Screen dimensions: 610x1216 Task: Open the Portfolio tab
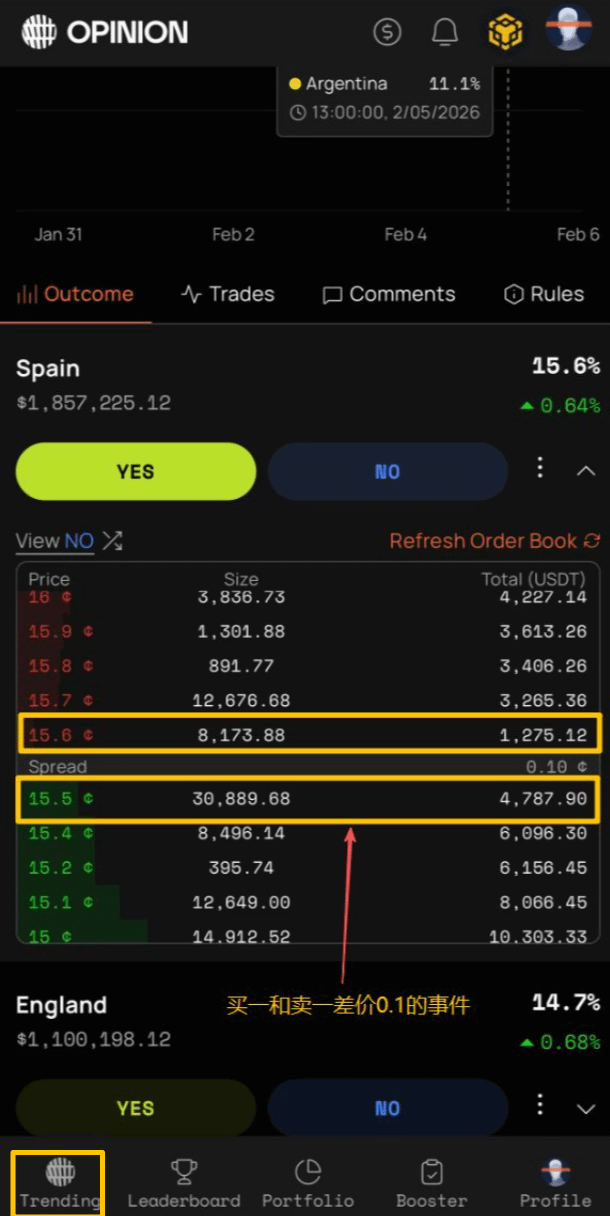click(307, 1184)
